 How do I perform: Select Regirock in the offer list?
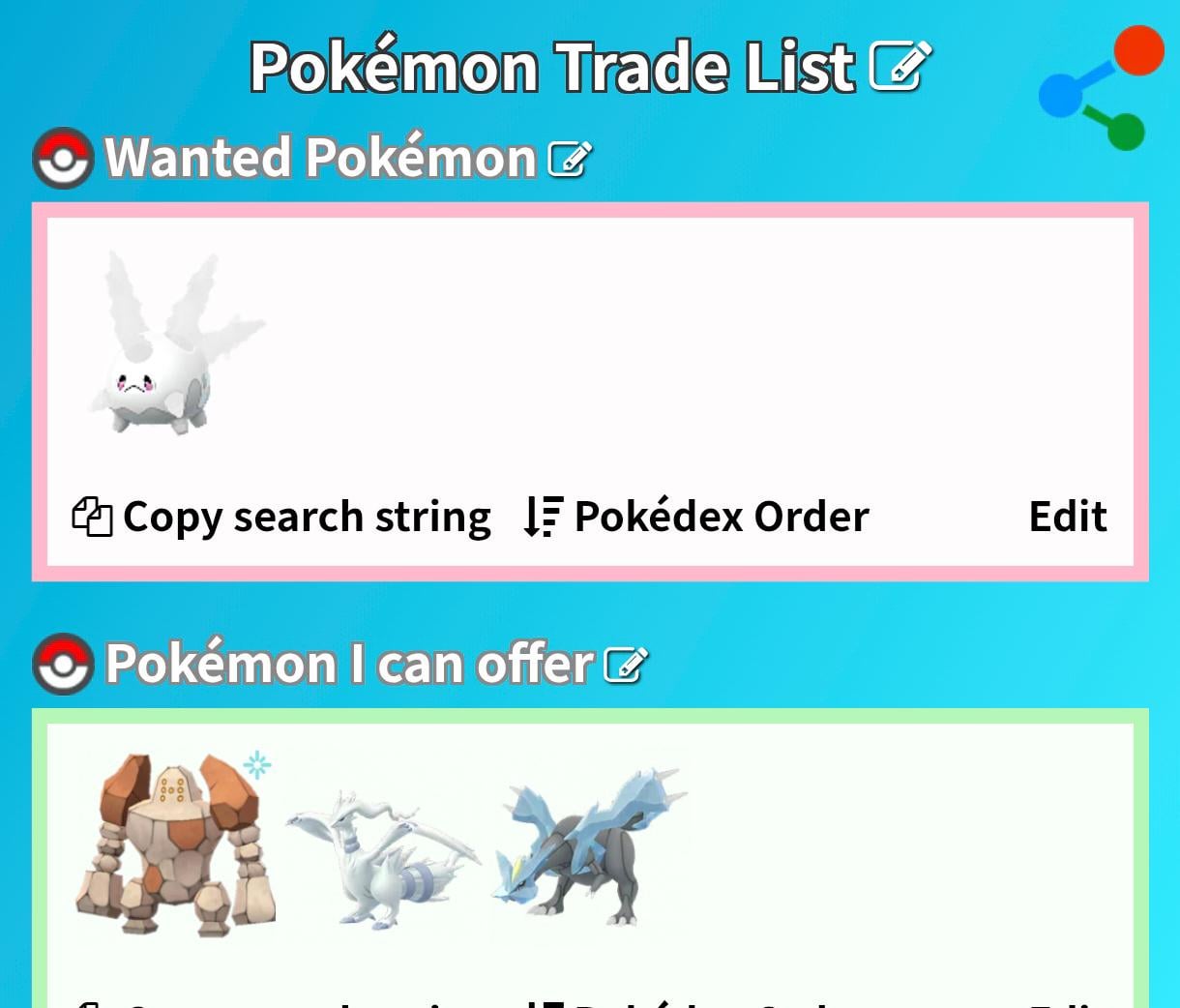click(175, 845)
